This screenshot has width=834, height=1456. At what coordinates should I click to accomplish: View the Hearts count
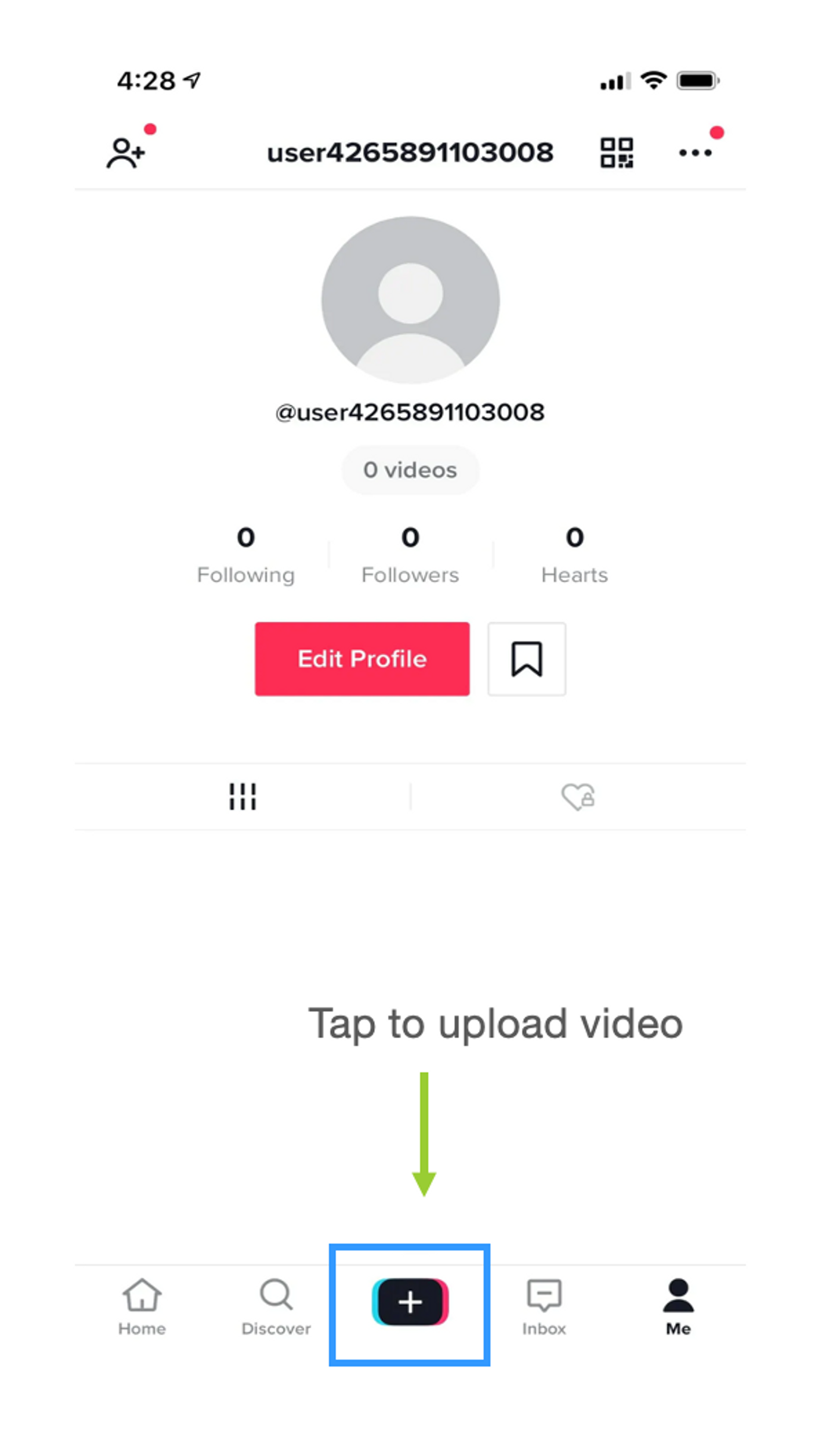574,554
